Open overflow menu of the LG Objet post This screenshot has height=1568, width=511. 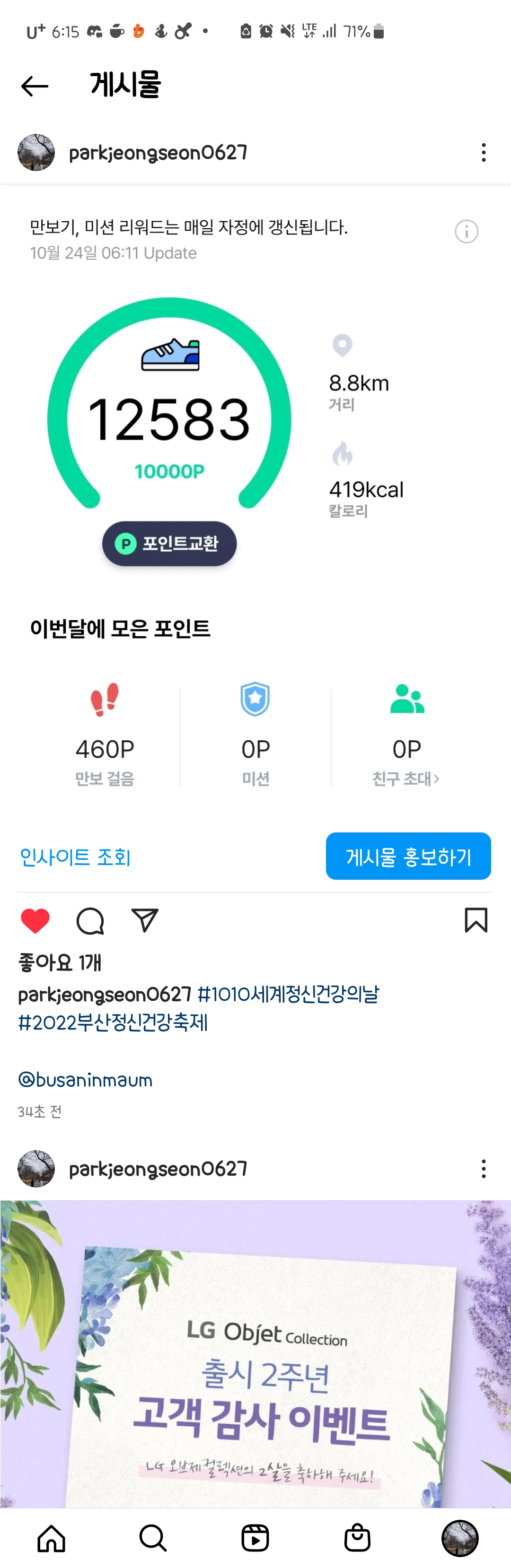pos(483,1169)
